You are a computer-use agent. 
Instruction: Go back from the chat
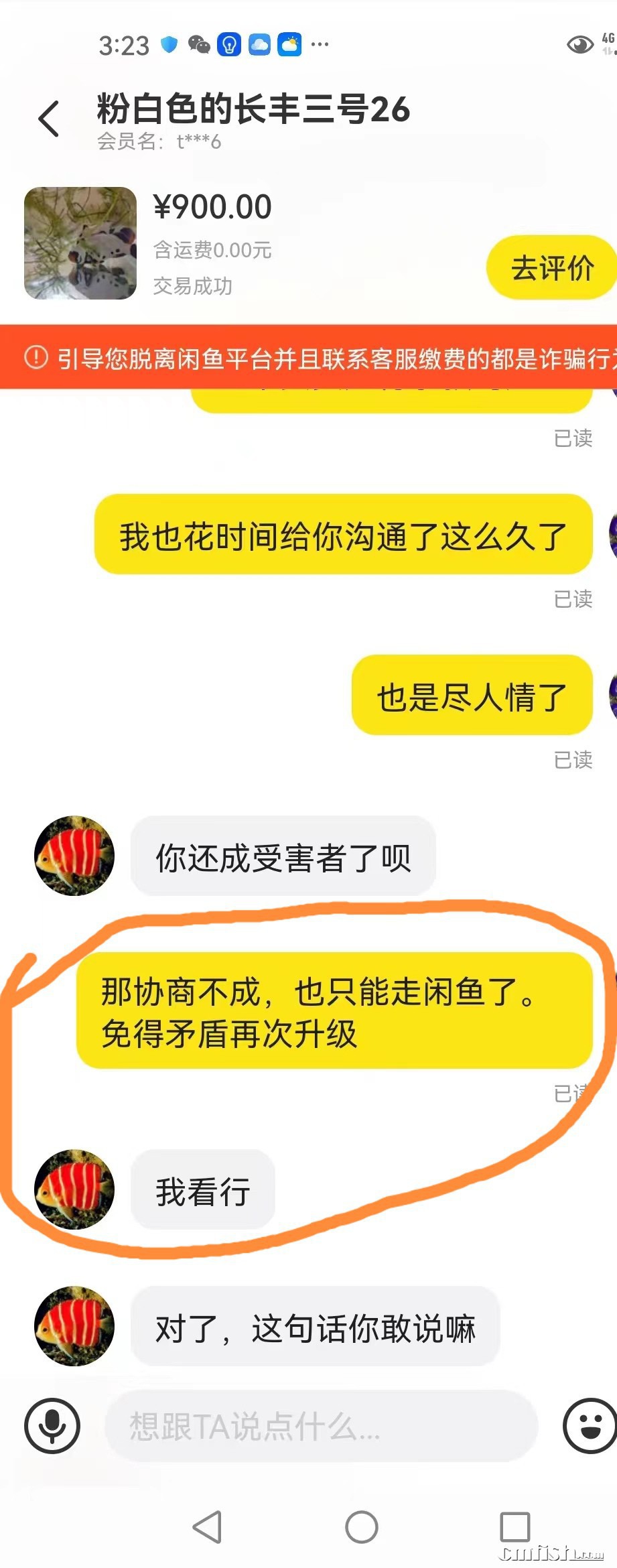point(49,119)
